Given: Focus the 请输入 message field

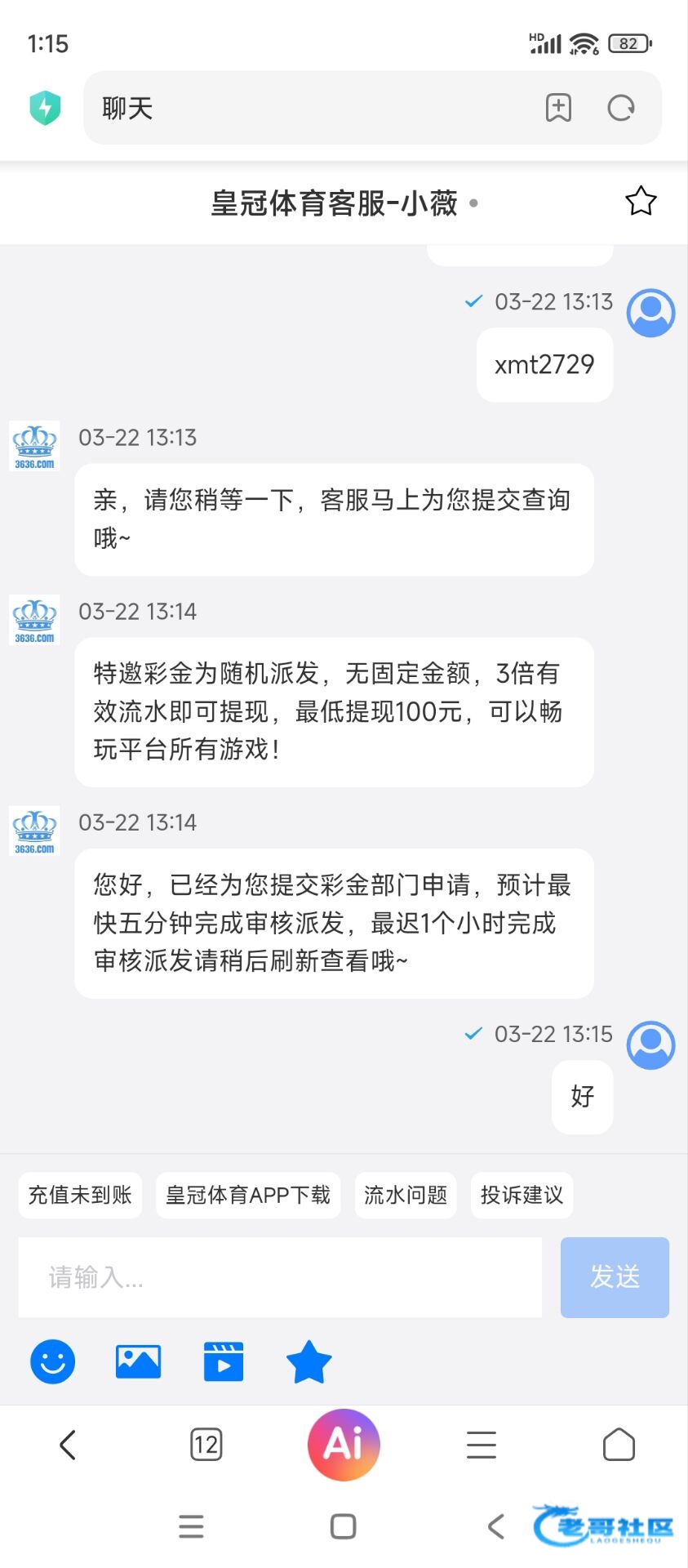Looking at the screenshot, I should pyautogui.click(x=280, y=1277).
